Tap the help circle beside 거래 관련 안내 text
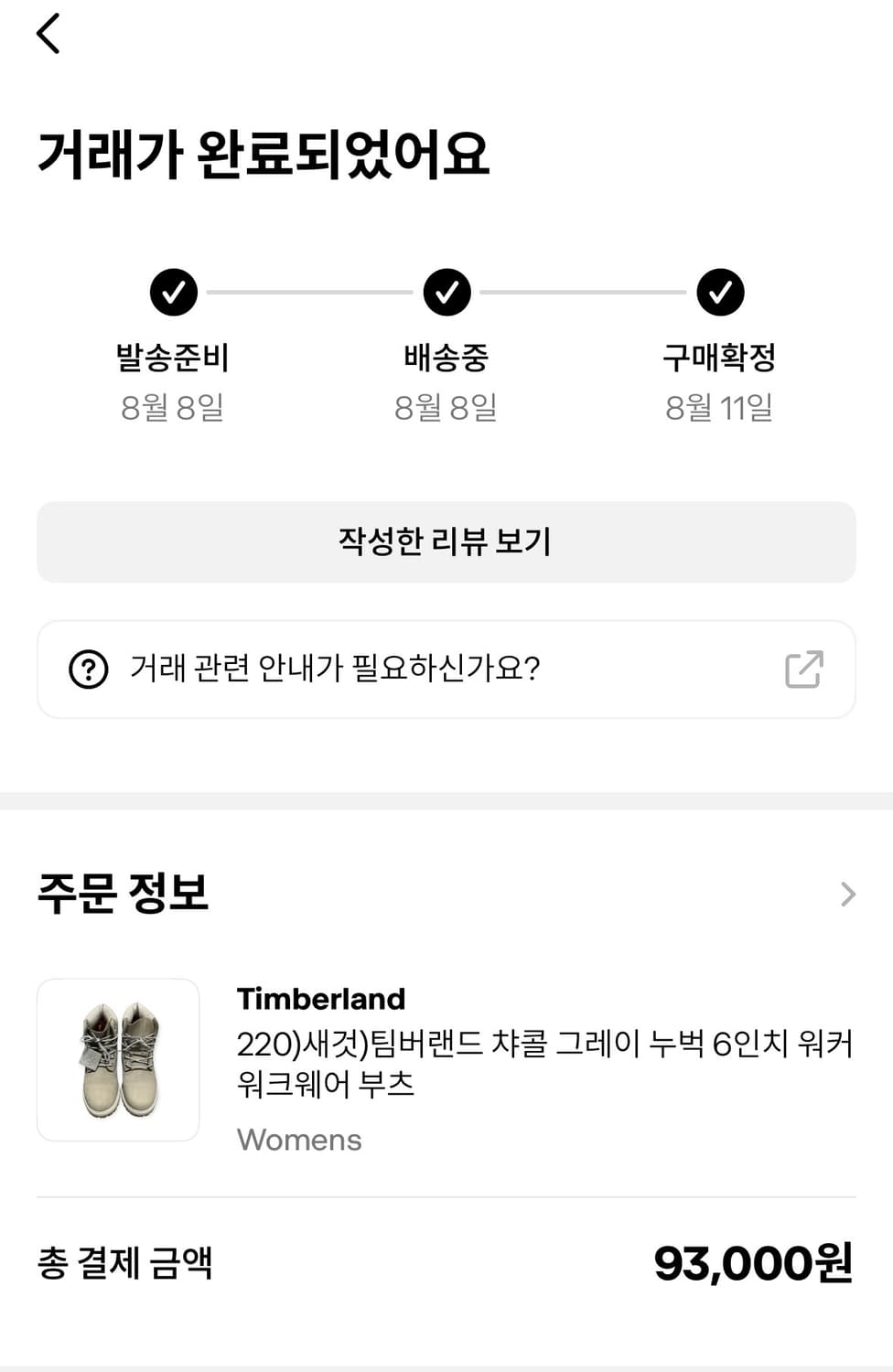Image resolution: width=893 pixels, height=1372 pixels. (x=89, y=669)
